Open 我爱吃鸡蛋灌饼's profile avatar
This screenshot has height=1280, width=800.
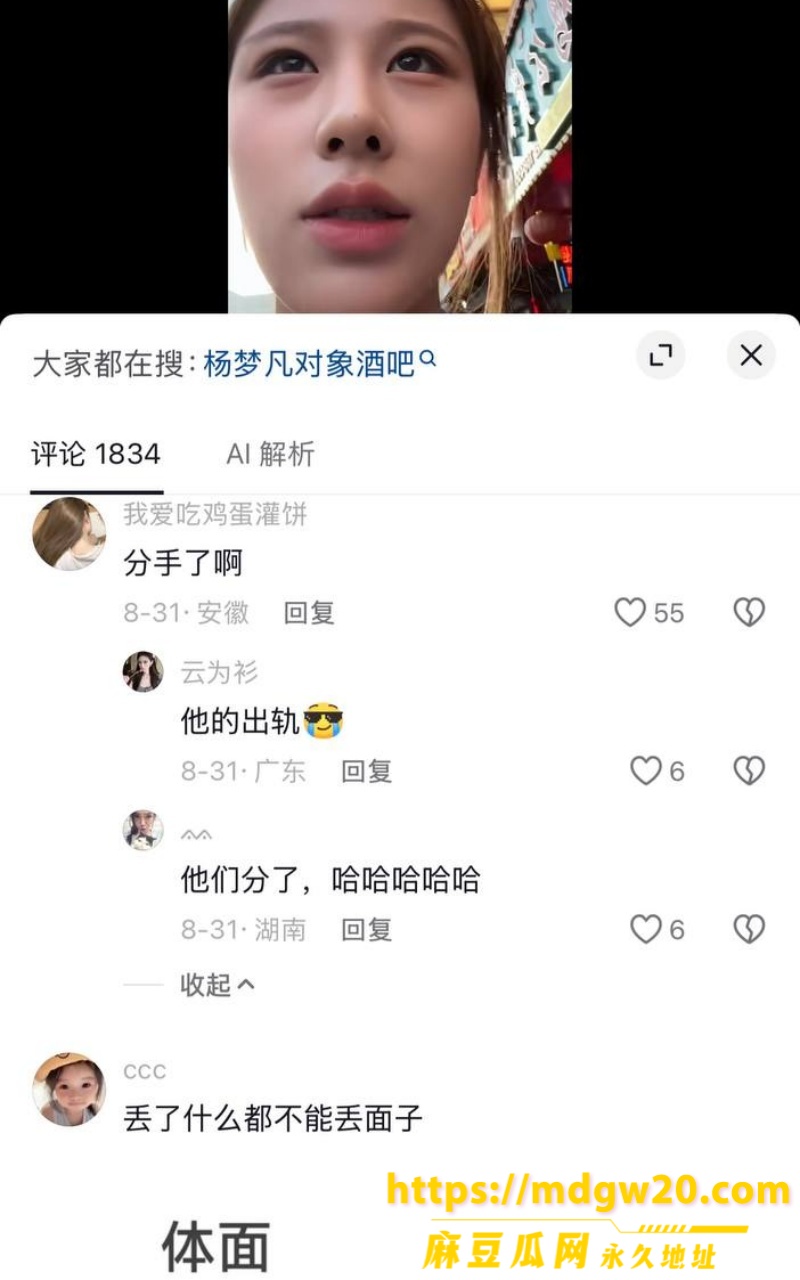pyautogui.click(x=69, y=534)
